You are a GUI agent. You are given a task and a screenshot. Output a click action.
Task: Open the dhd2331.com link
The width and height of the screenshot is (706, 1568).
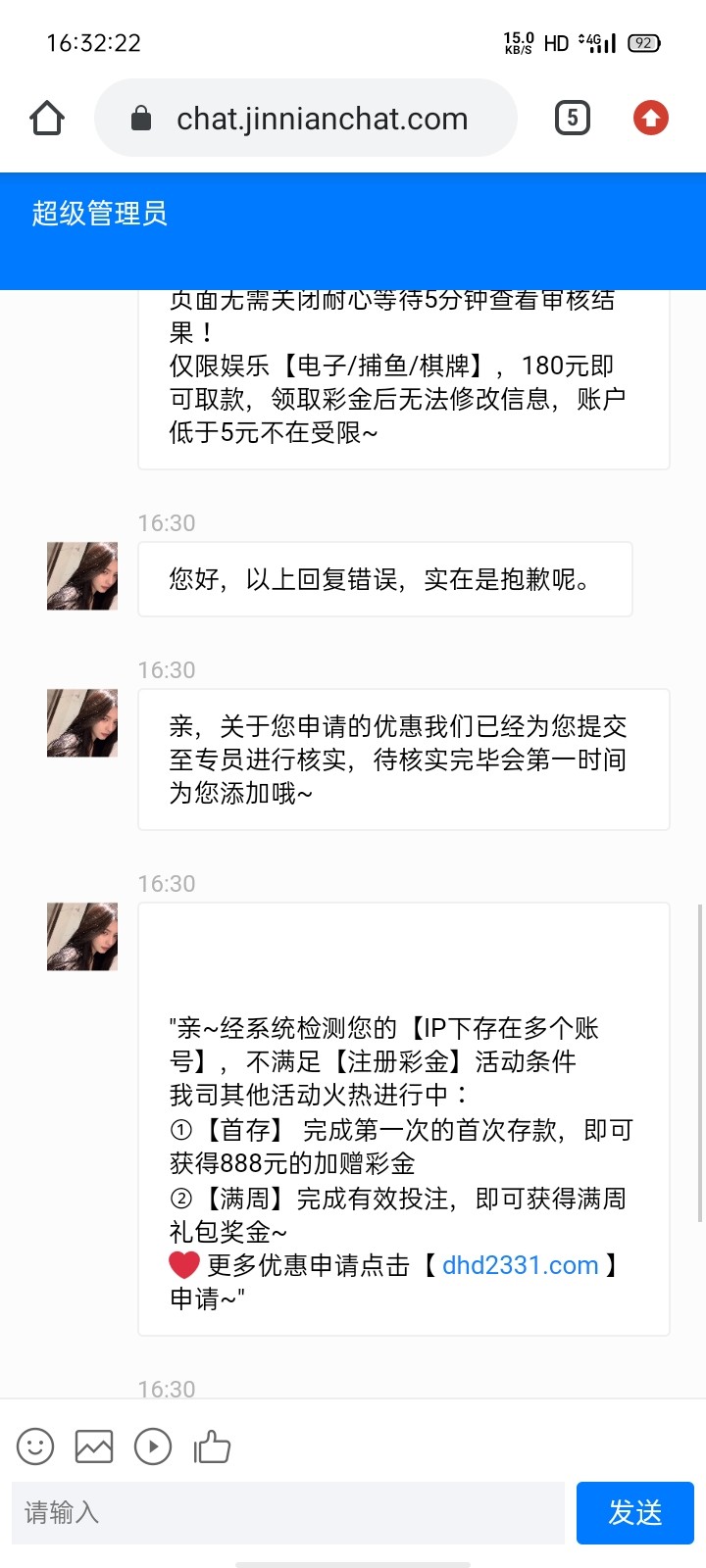click(520, 1265)
